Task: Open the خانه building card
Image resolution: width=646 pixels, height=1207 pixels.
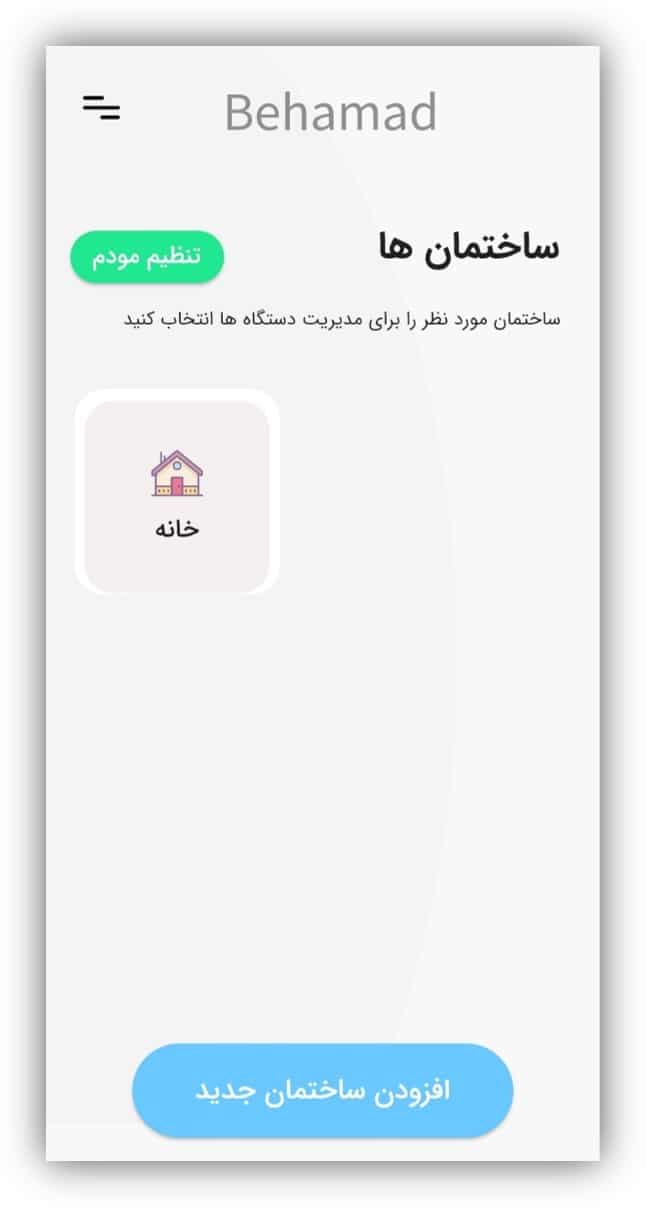Action: [x=177, y=492]
